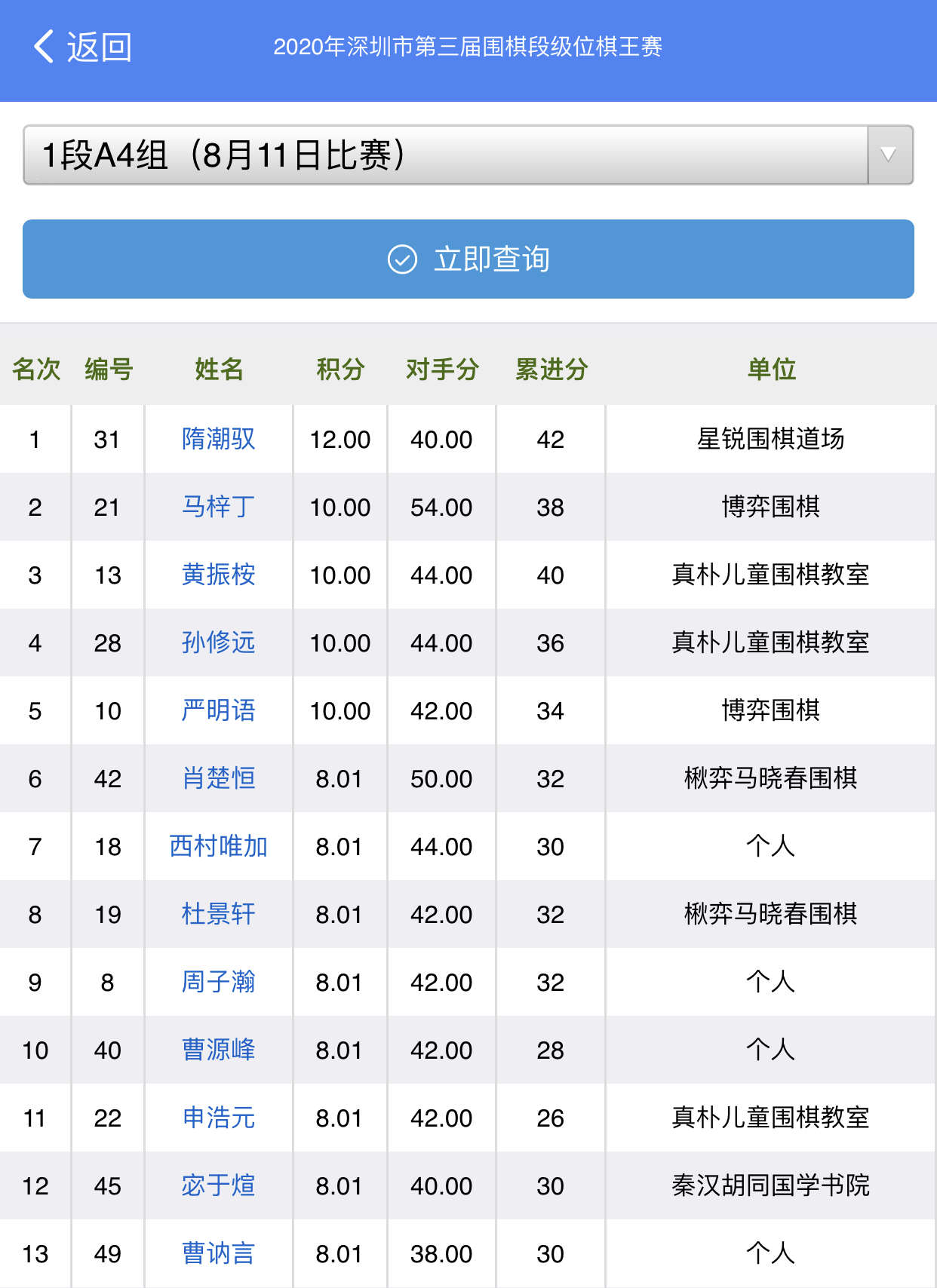This screenshot has height=1288, width=937.
Task: Open player 严明语 details
Action: click(x=218, y=710)
